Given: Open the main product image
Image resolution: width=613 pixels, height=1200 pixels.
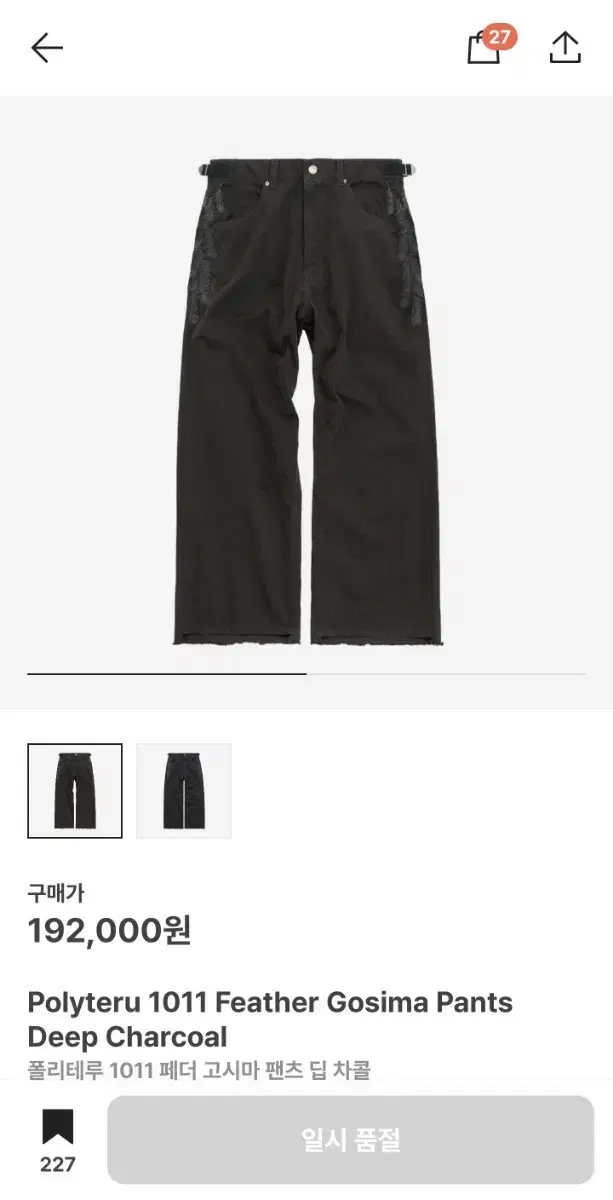Looking at the screenshot, I should coord(306,400).
